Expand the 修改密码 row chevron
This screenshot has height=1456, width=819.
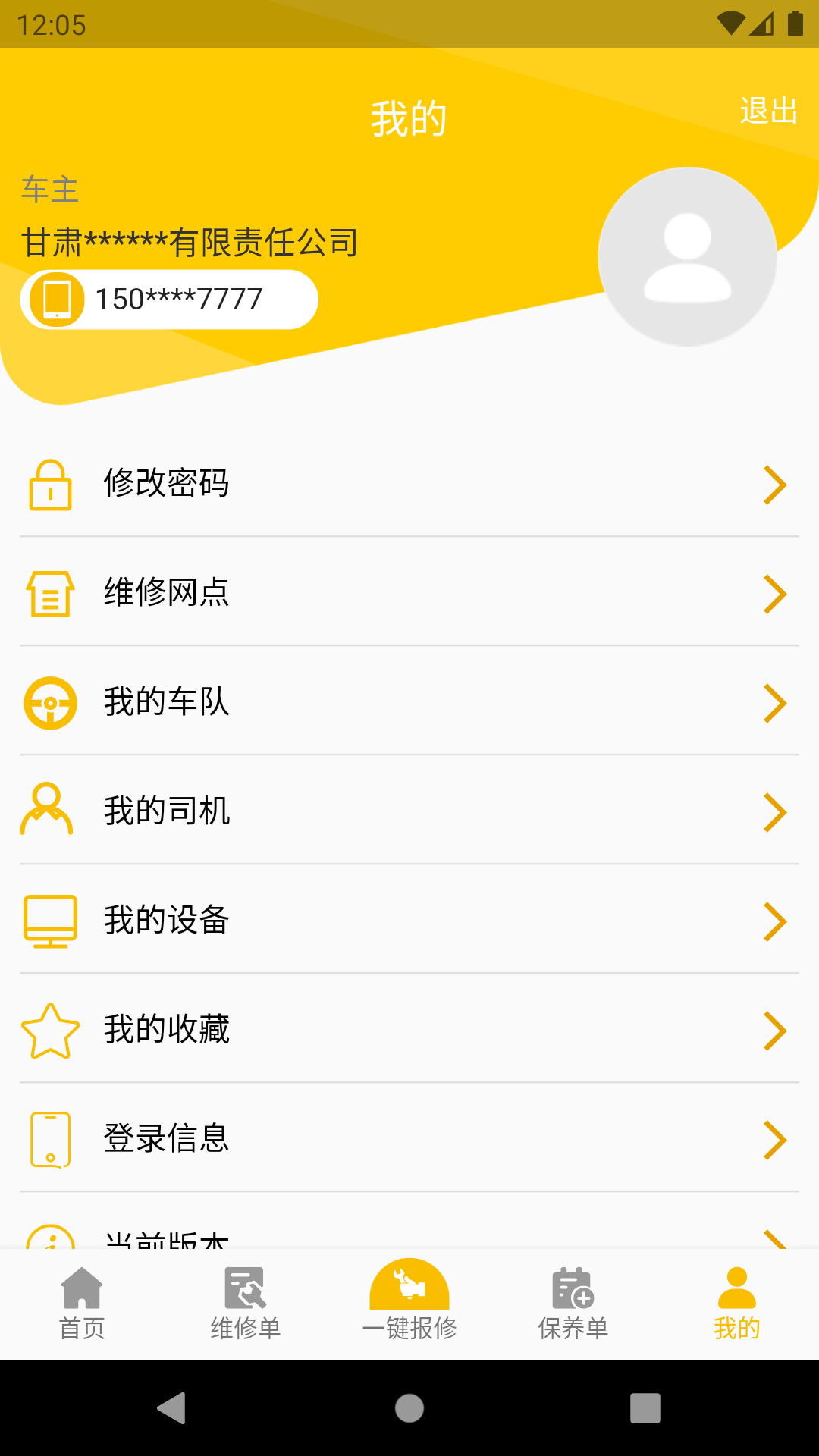point(774,485)
